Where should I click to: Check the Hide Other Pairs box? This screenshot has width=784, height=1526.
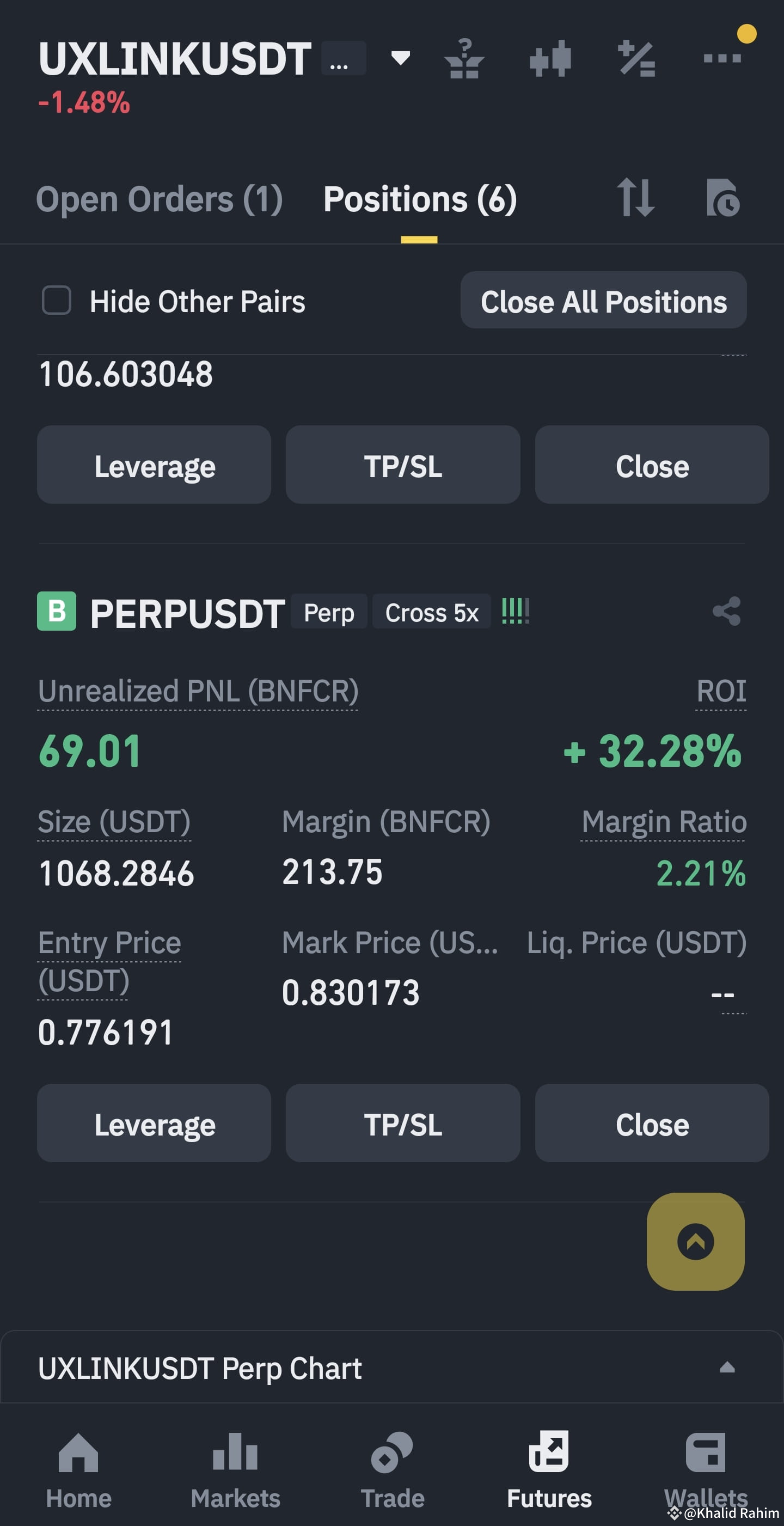(x=57, y=300)
